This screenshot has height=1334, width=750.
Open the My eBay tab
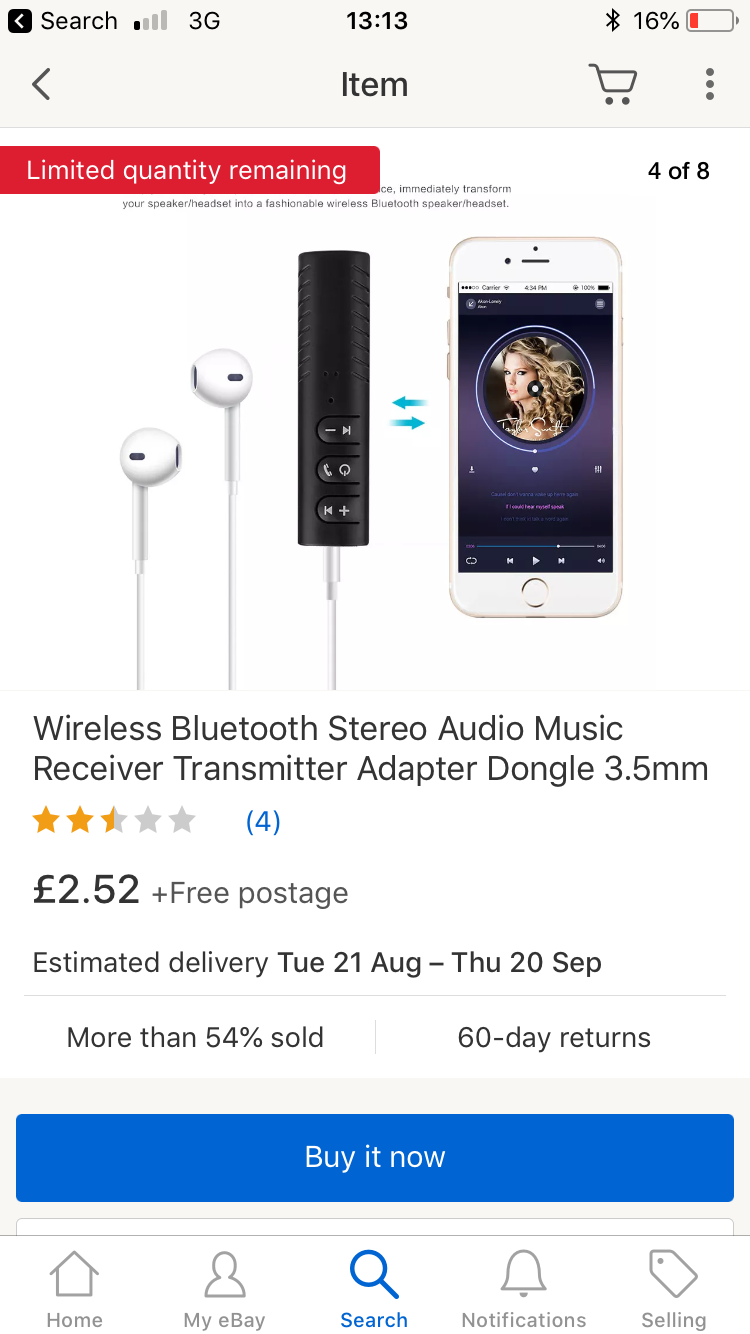(x=225, y=1290)
